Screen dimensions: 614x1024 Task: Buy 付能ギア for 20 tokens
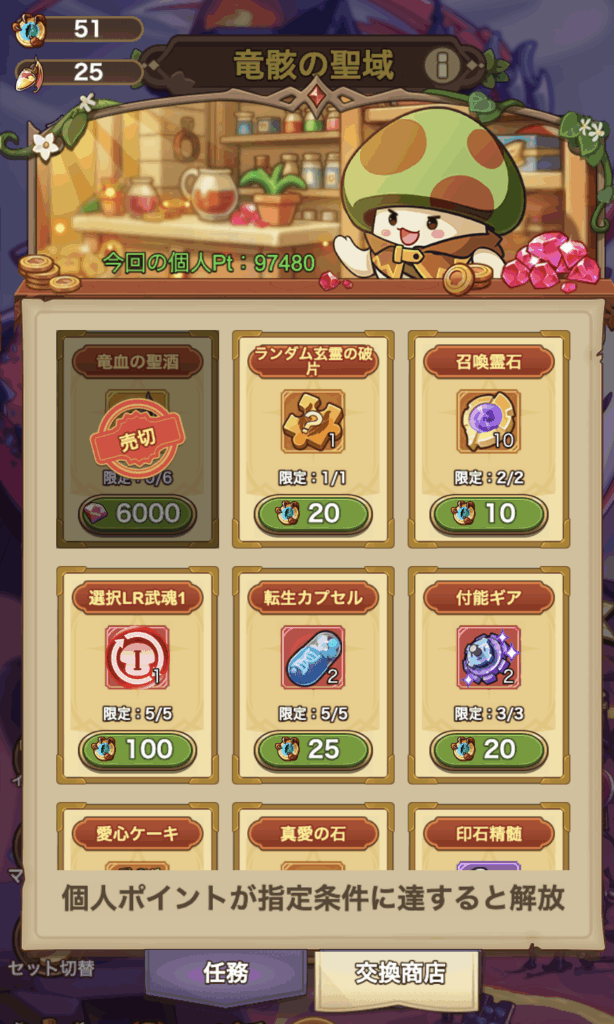pos(489,749)
